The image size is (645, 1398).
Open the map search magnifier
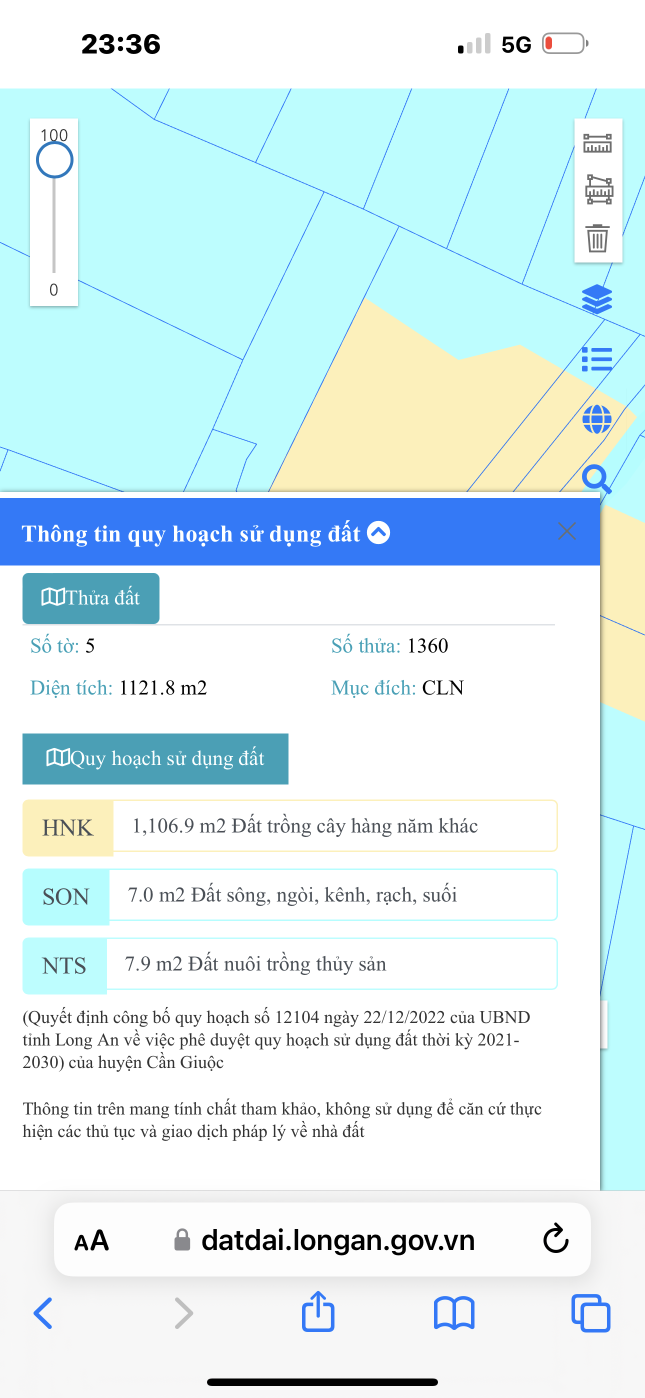[597, 478]
